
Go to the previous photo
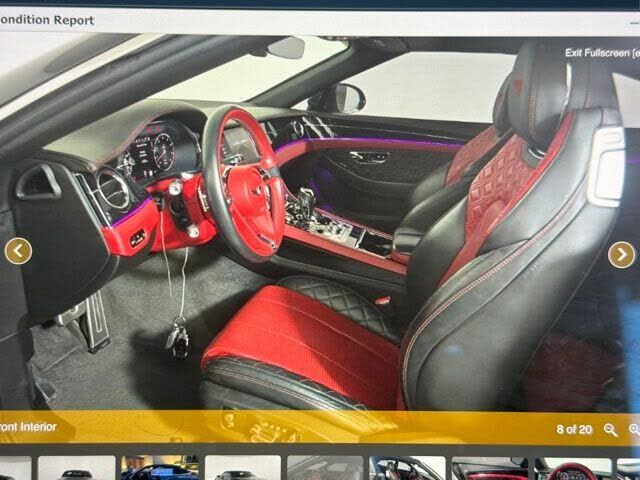(x=18, y=251)
